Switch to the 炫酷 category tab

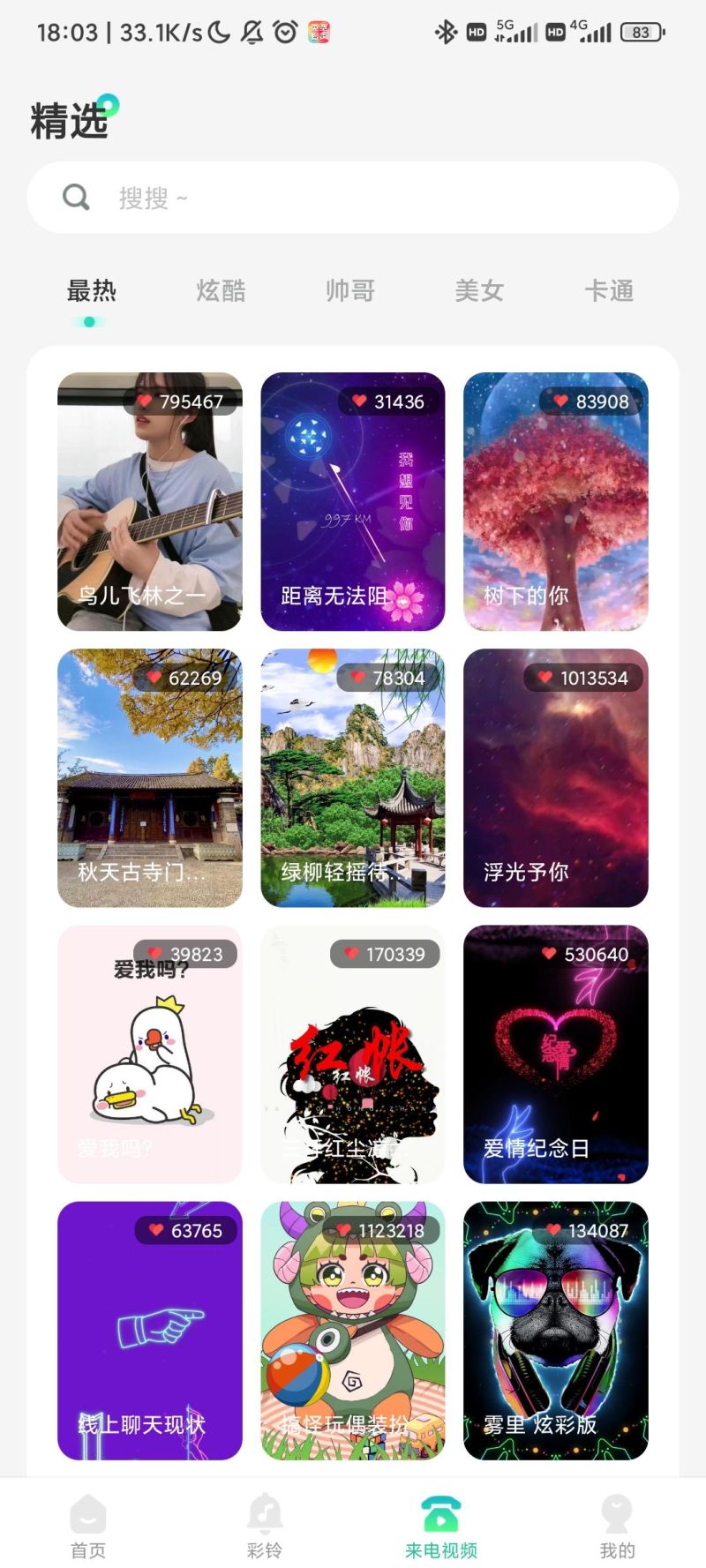pos(221,290)
